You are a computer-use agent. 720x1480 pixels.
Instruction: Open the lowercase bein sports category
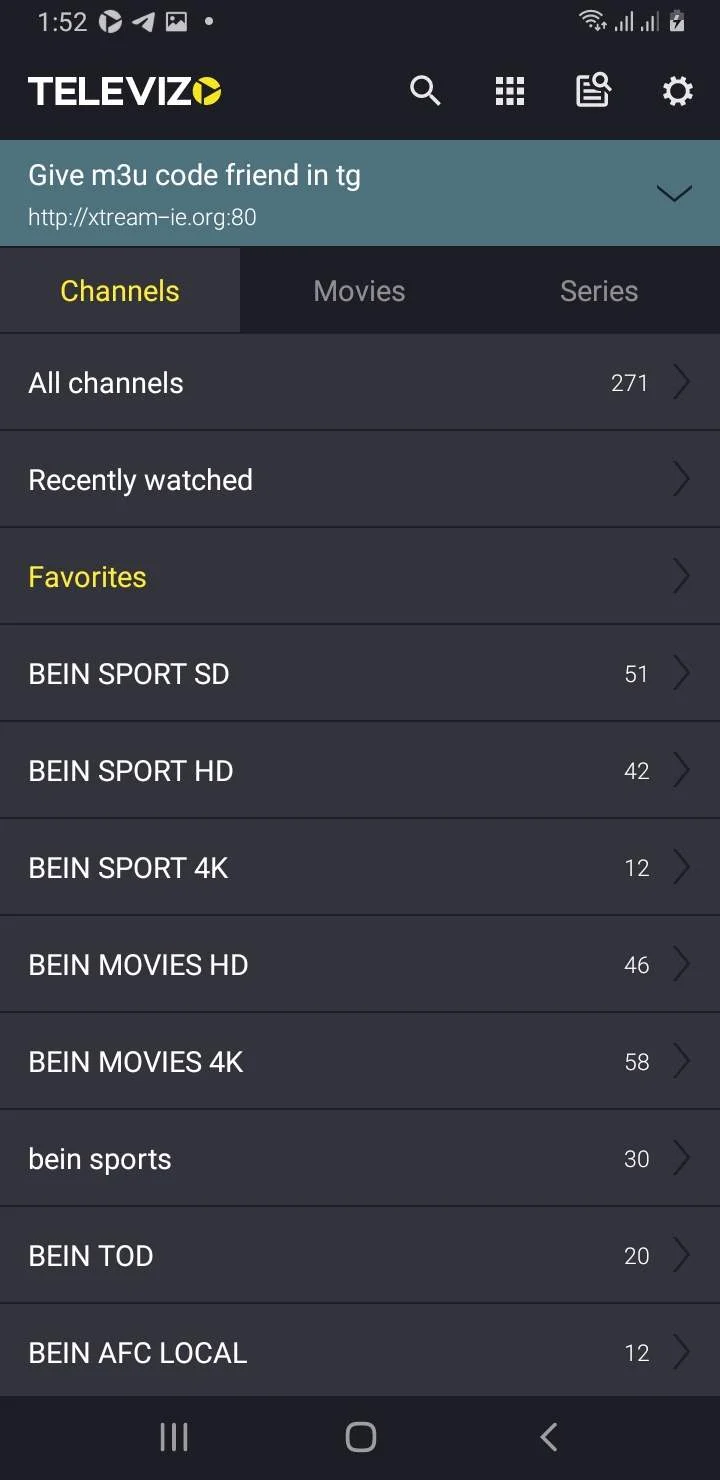click(360, 1159)
